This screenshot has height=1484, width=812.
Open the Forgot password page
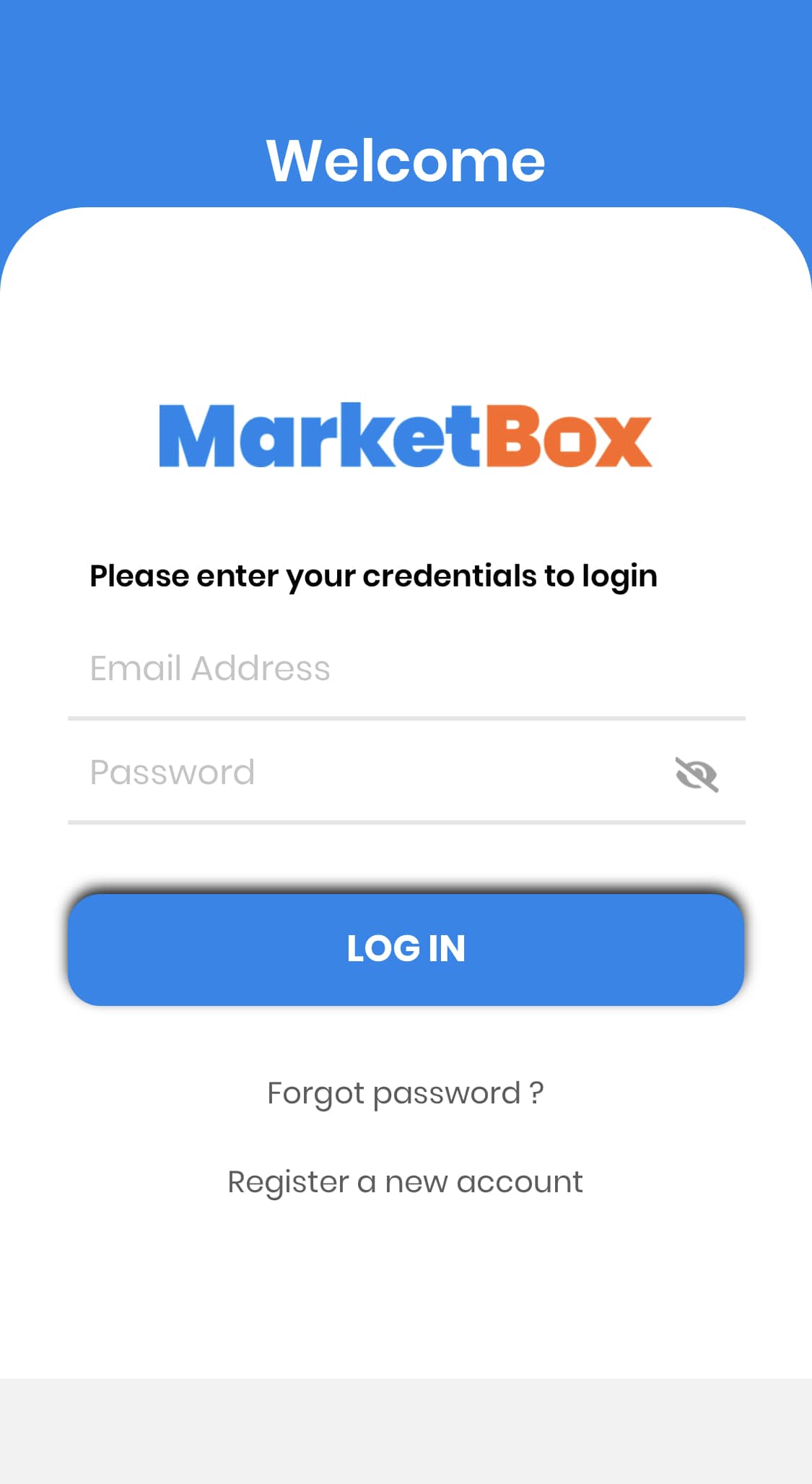pos(406,1093)
